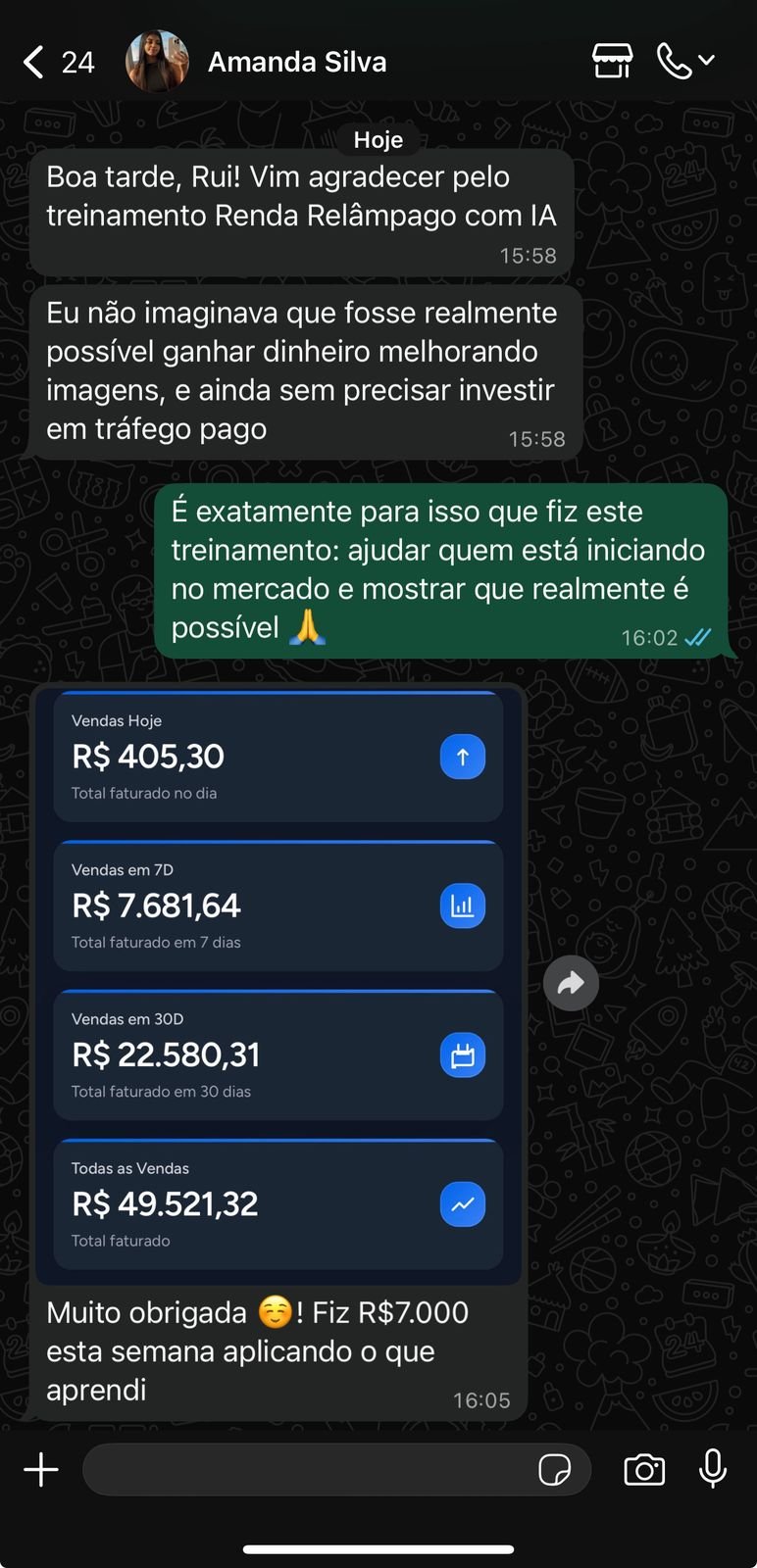Click the up-arrow icon on Vendas Hoje card
Image resolution: width=757 pixels, height=1568 pixels.
pos(462,757)
